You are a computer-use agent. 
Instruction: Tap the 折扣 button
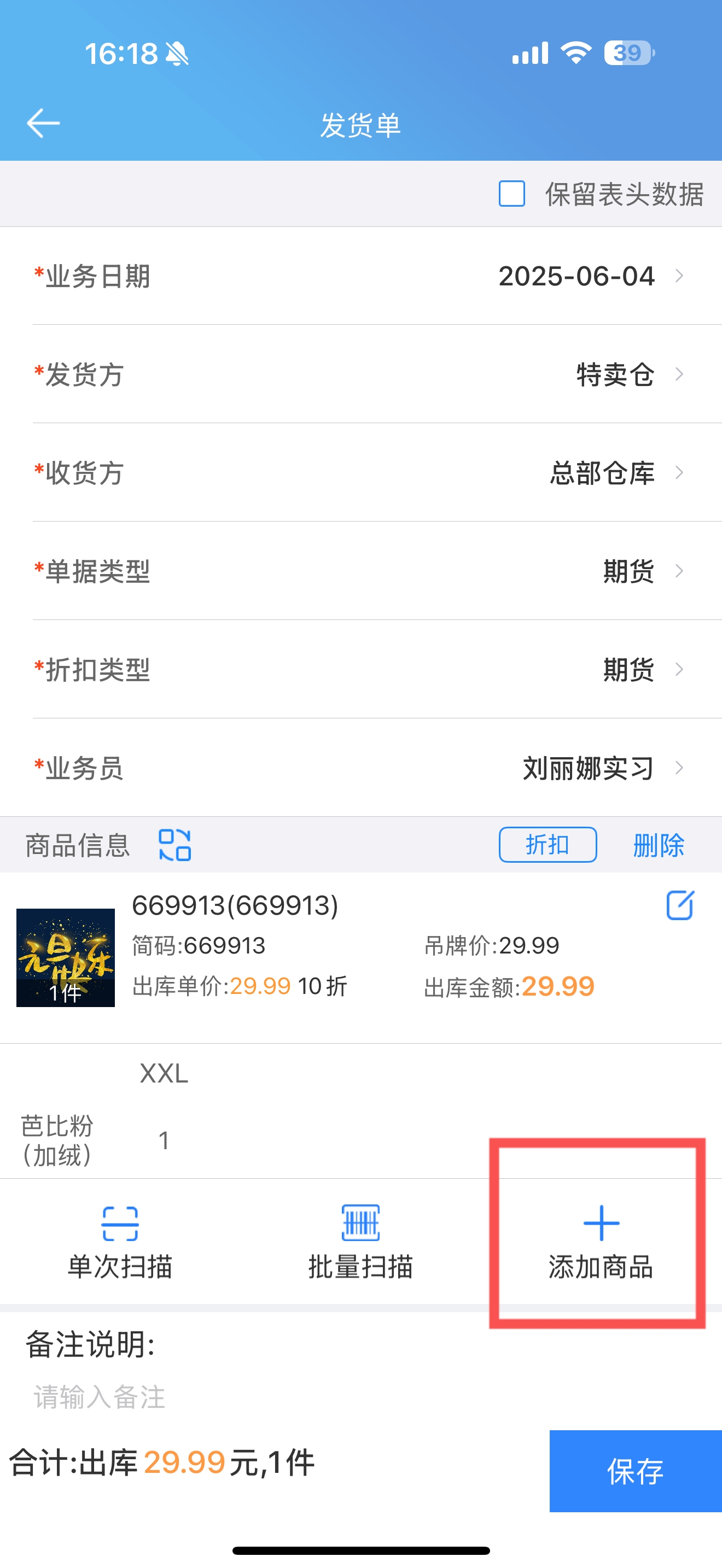coord(548,845)
